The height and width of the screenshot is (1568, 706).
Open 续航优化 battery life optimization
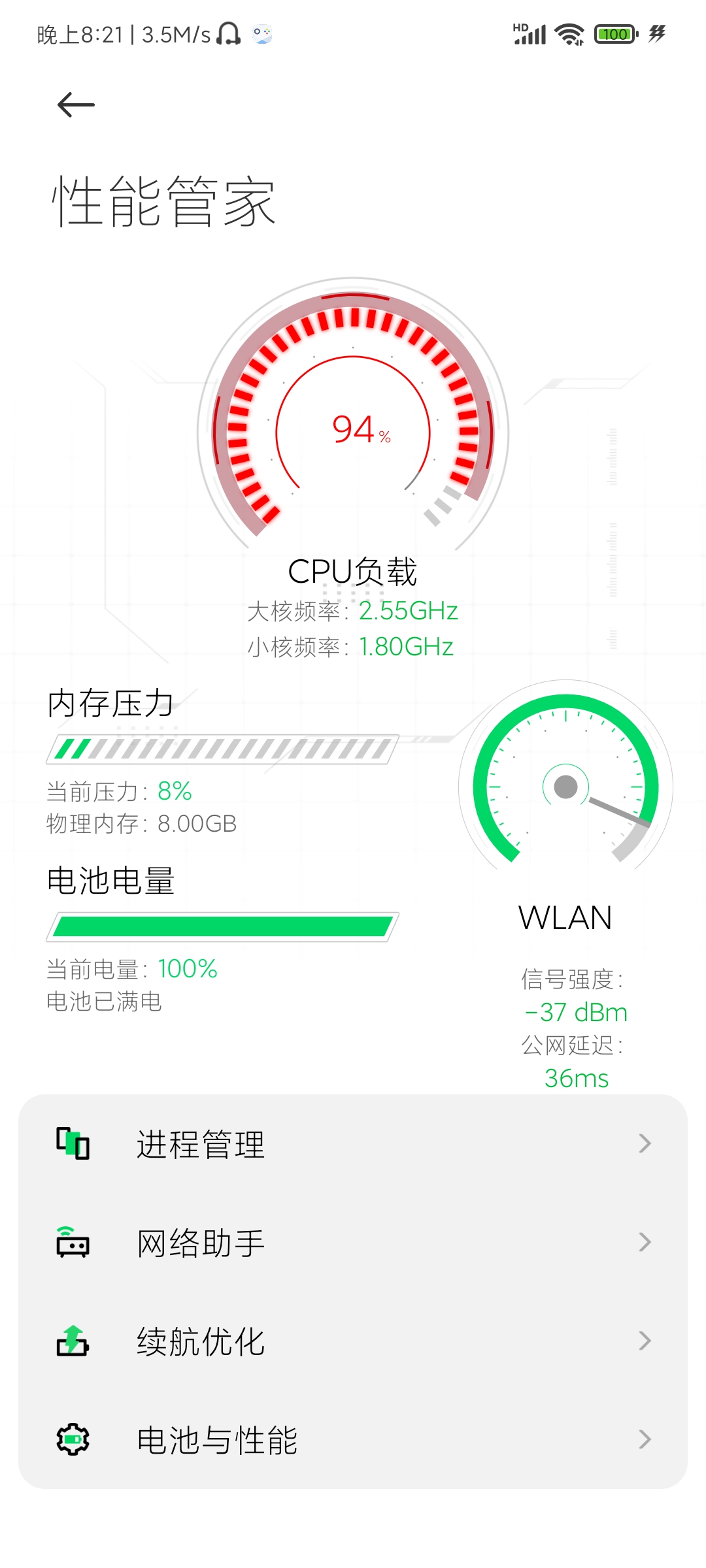[x=353, y=1341]
